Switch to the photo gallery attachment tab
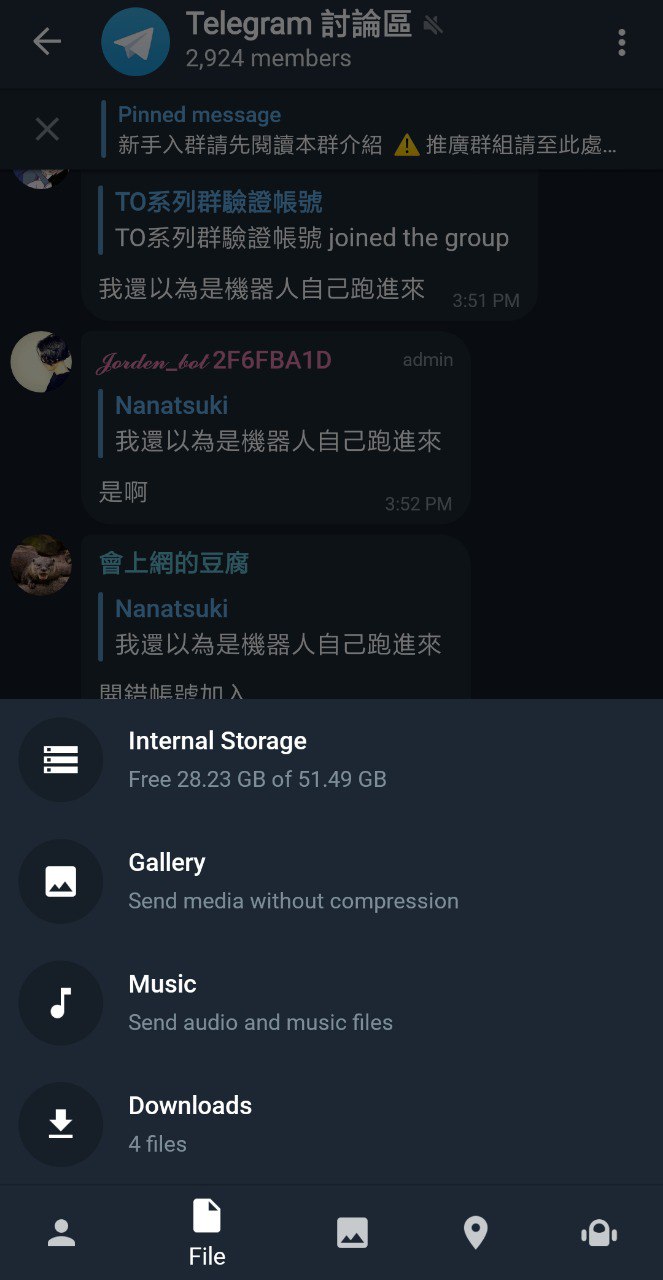Viewport: 663px width, 1280px height. [352, 1233]
